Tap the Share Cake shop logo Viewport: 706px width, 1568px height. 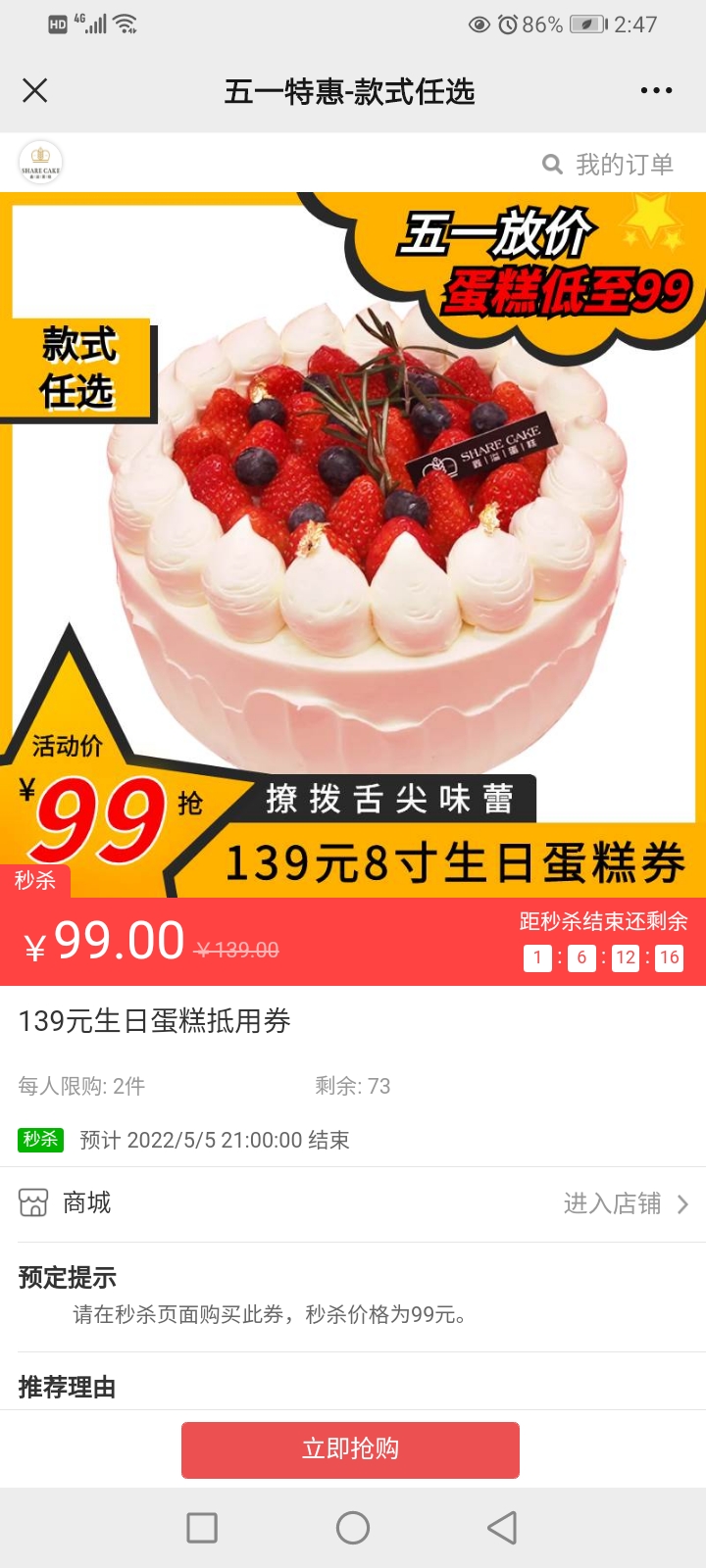coord(41,163)
